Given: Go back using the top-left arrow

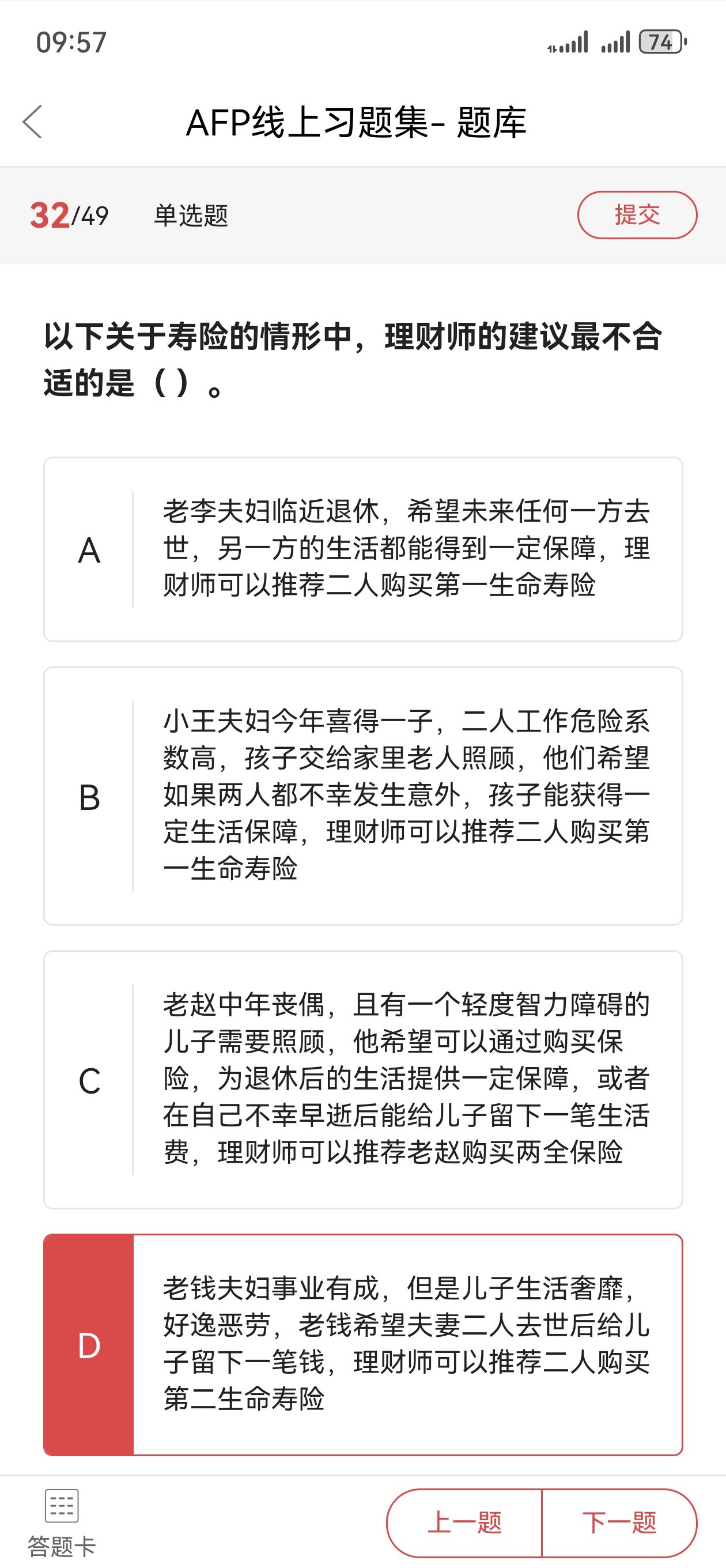Looking at the screenshot, I should pos(32,122).
